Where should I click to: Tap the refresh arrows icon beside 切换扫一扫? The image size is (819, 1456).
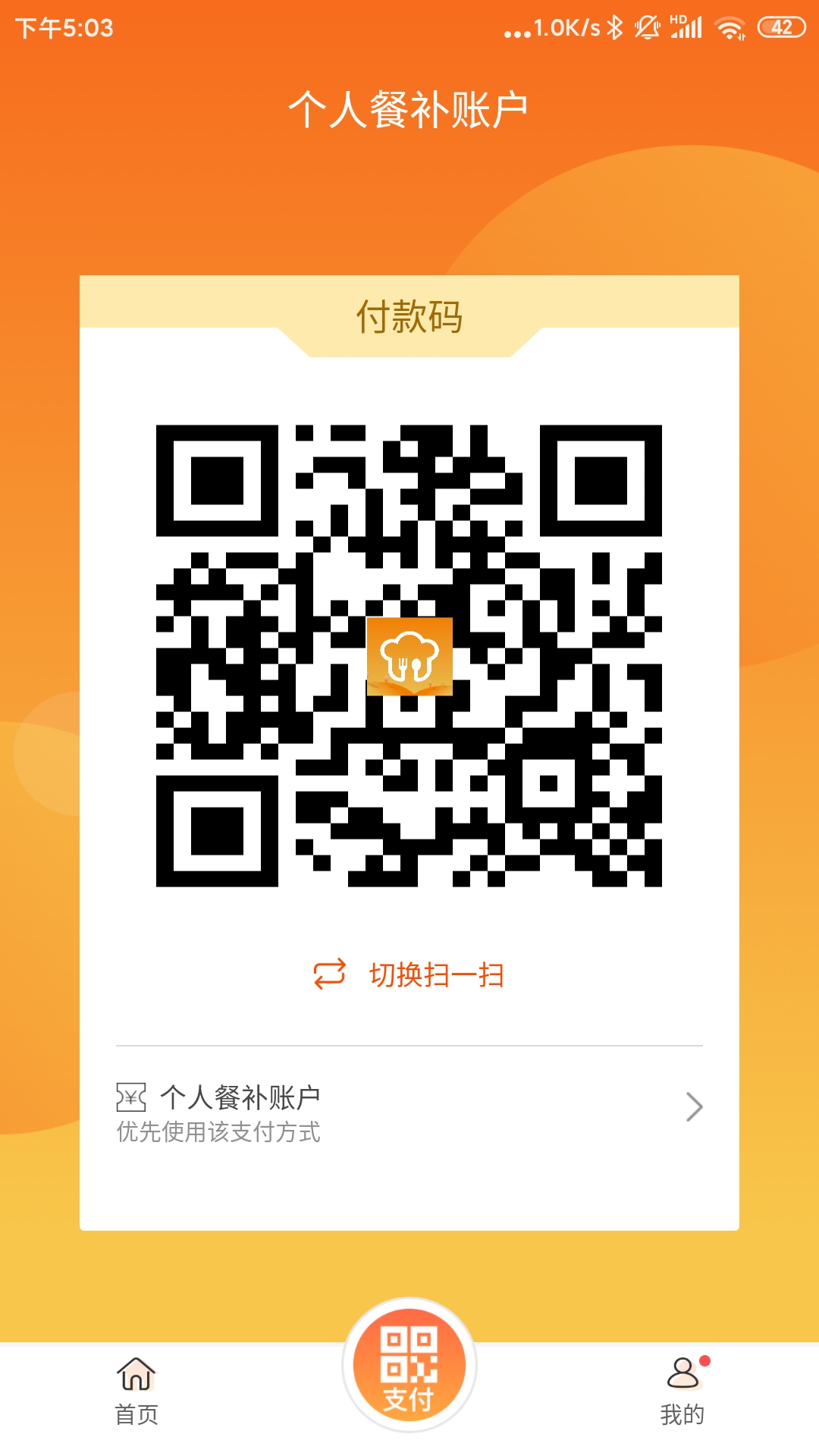pos(329,975)
